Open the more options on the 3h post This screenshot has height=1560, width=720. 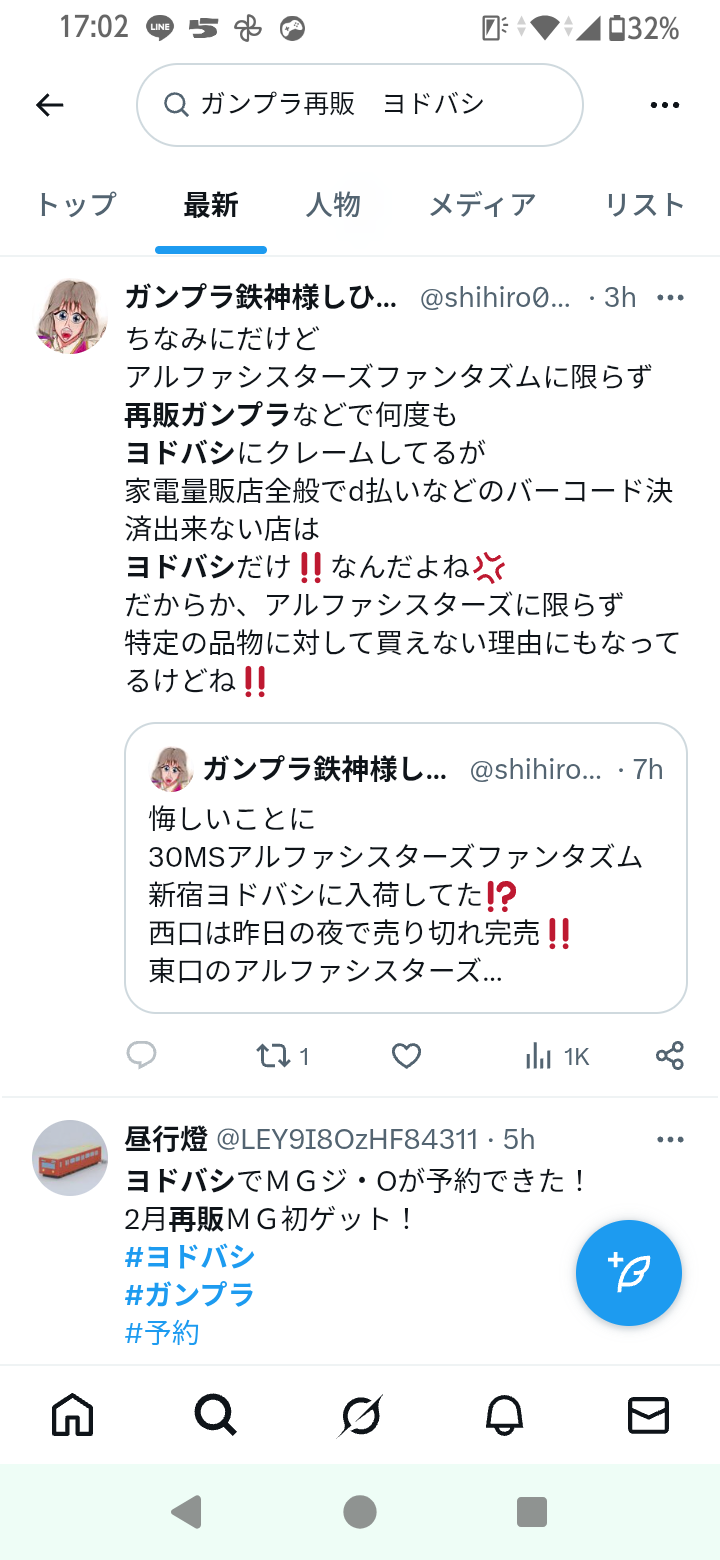tap(669, 297)
